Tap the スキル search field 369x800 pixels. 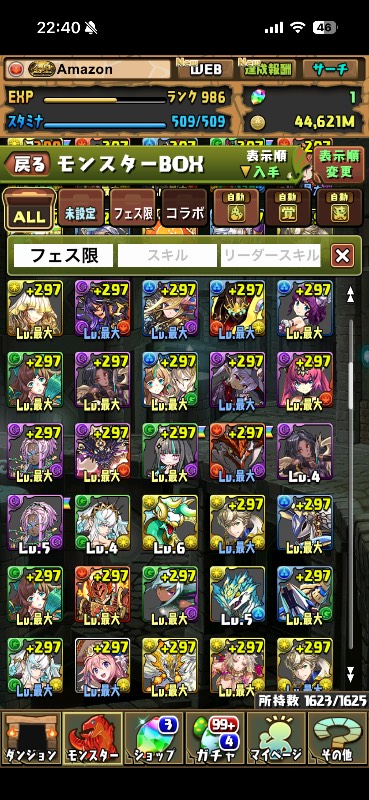click(167, 255)
